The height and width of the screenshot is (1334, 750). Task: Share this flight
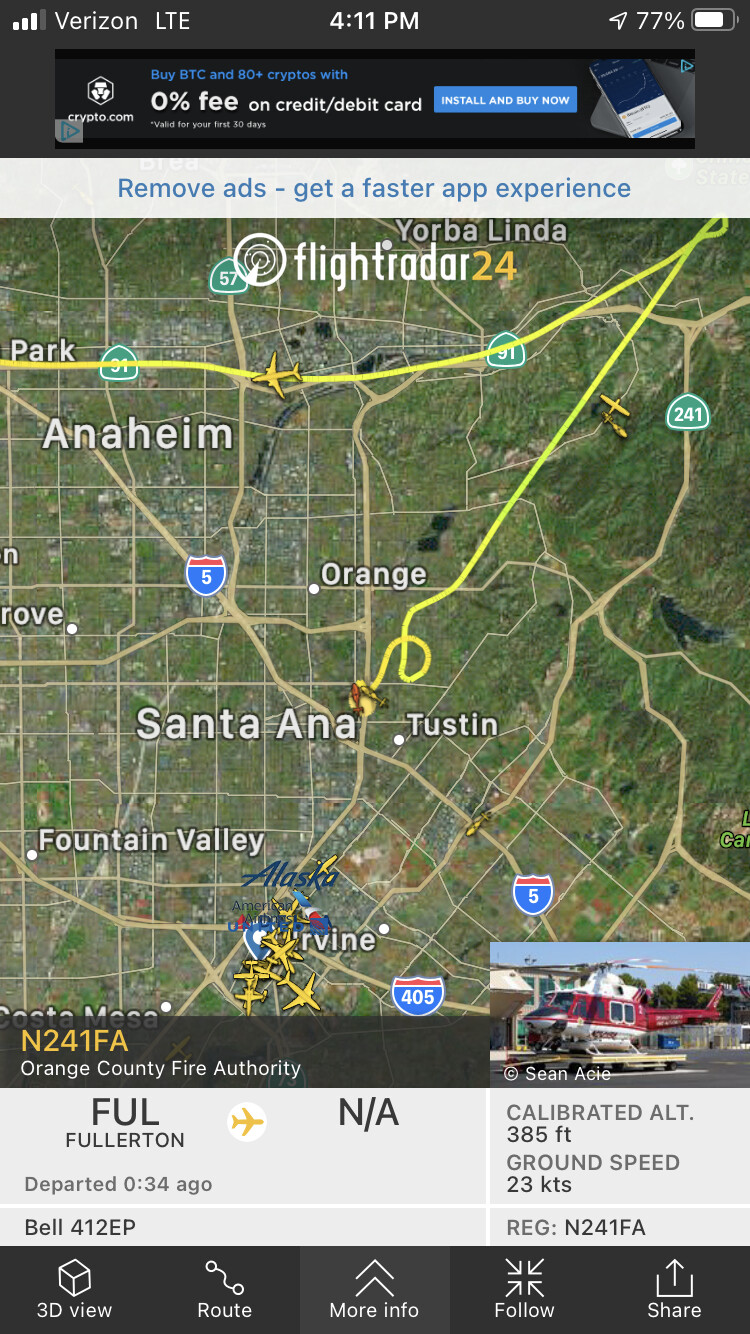click(674, 1290)
